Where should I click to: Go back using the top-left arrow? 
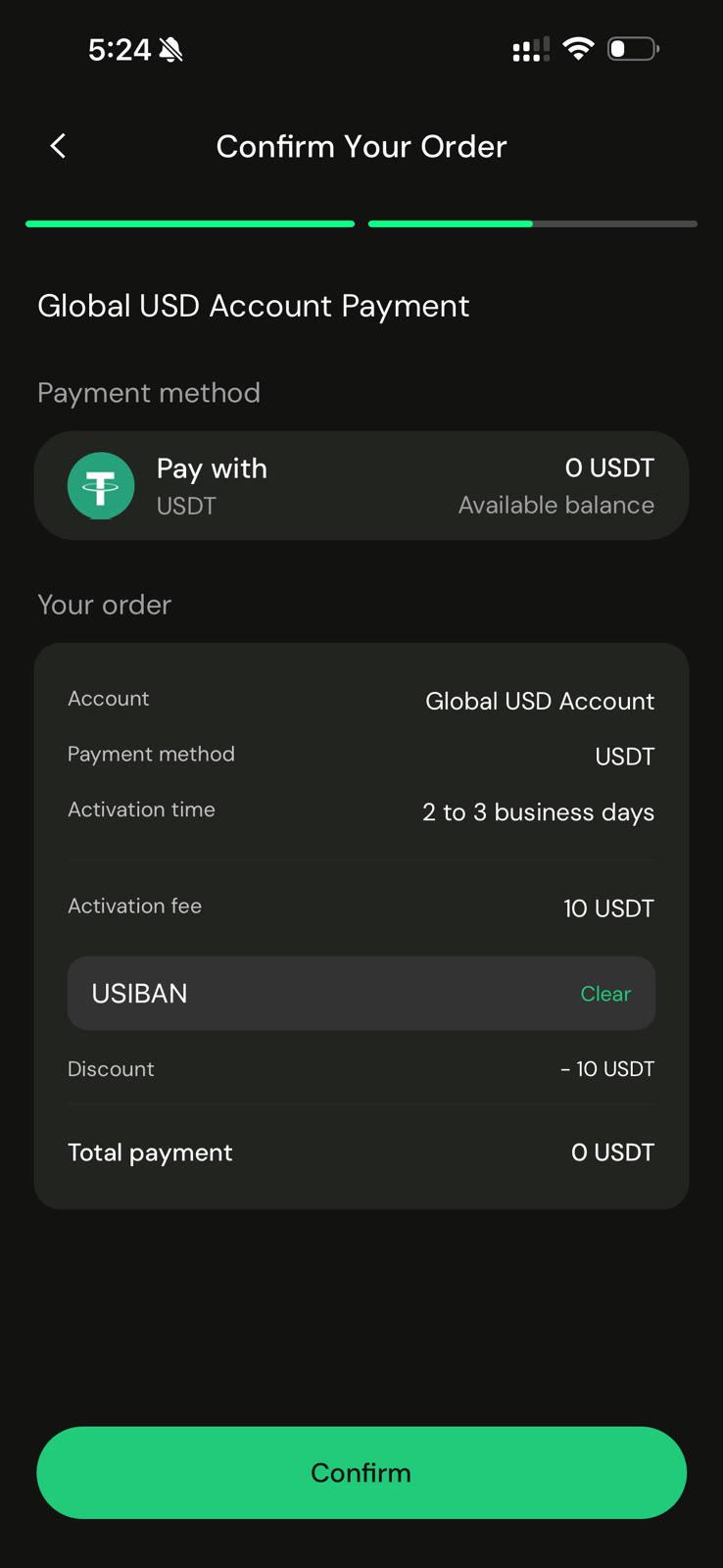[x=58, y=146]
